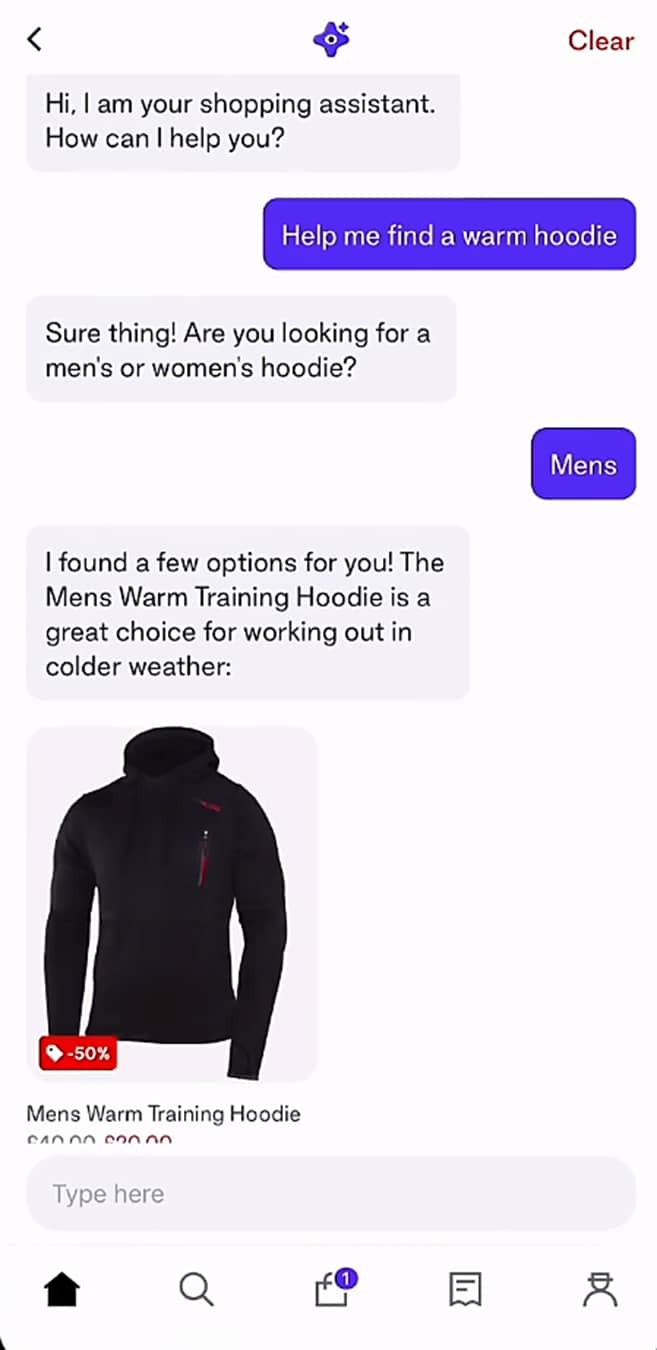Open the orders receipt tab
Viewport: 657px width, 1350px height.
click(465, 1290)
